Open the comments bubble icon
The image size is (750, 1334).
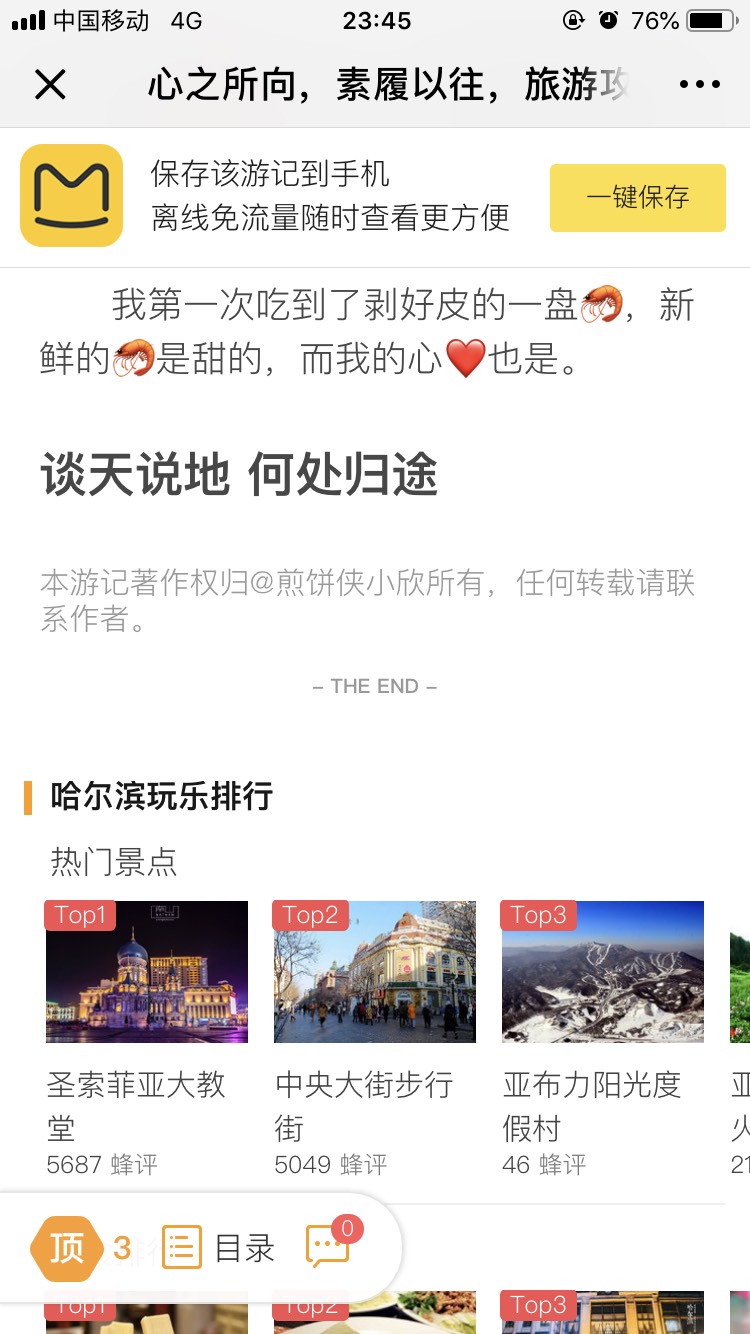(328, 1246)
